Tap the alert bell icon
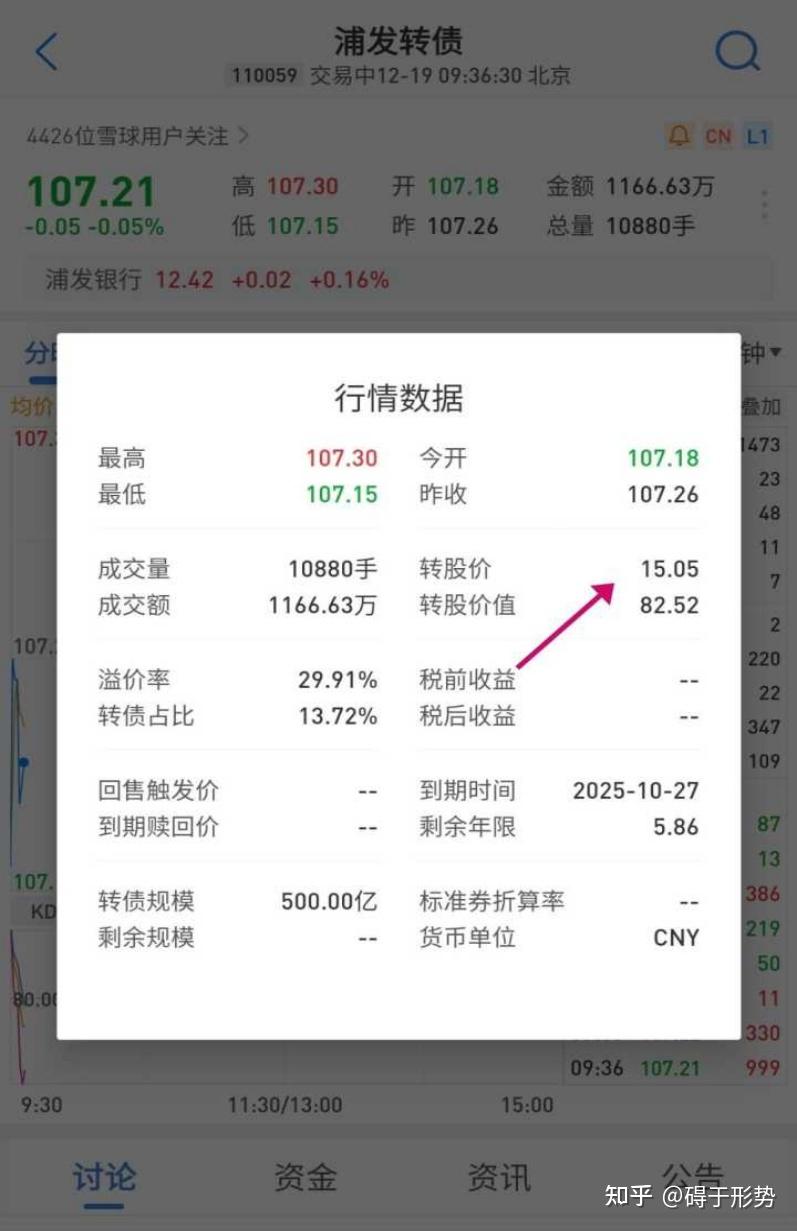Screen dimensions: 797x1231 click(680, 136)
